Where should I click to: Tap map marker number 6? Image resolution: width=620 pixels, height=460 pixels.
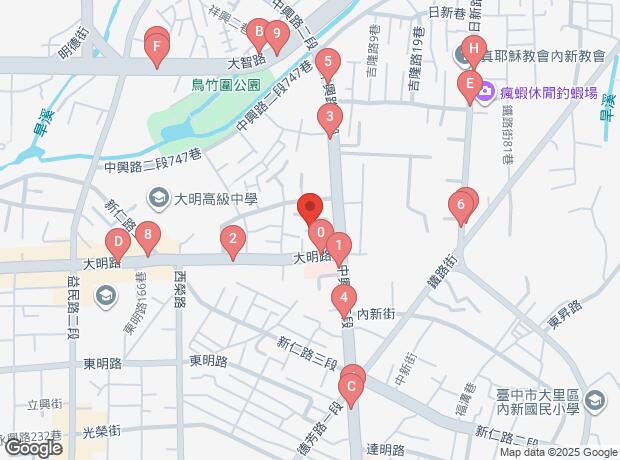click(460, 207)
